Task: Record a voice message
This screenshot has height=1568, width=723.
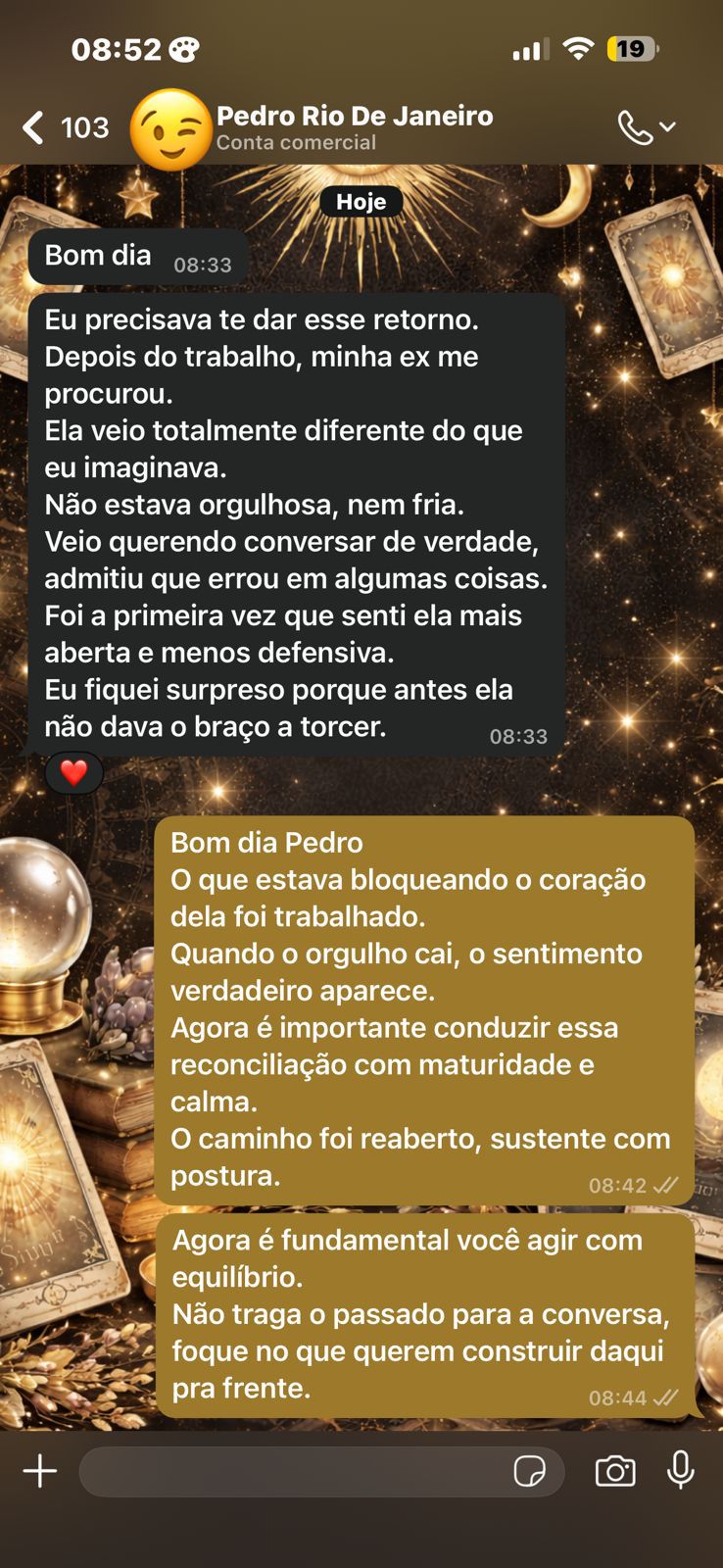Action: coord(681,1471)
